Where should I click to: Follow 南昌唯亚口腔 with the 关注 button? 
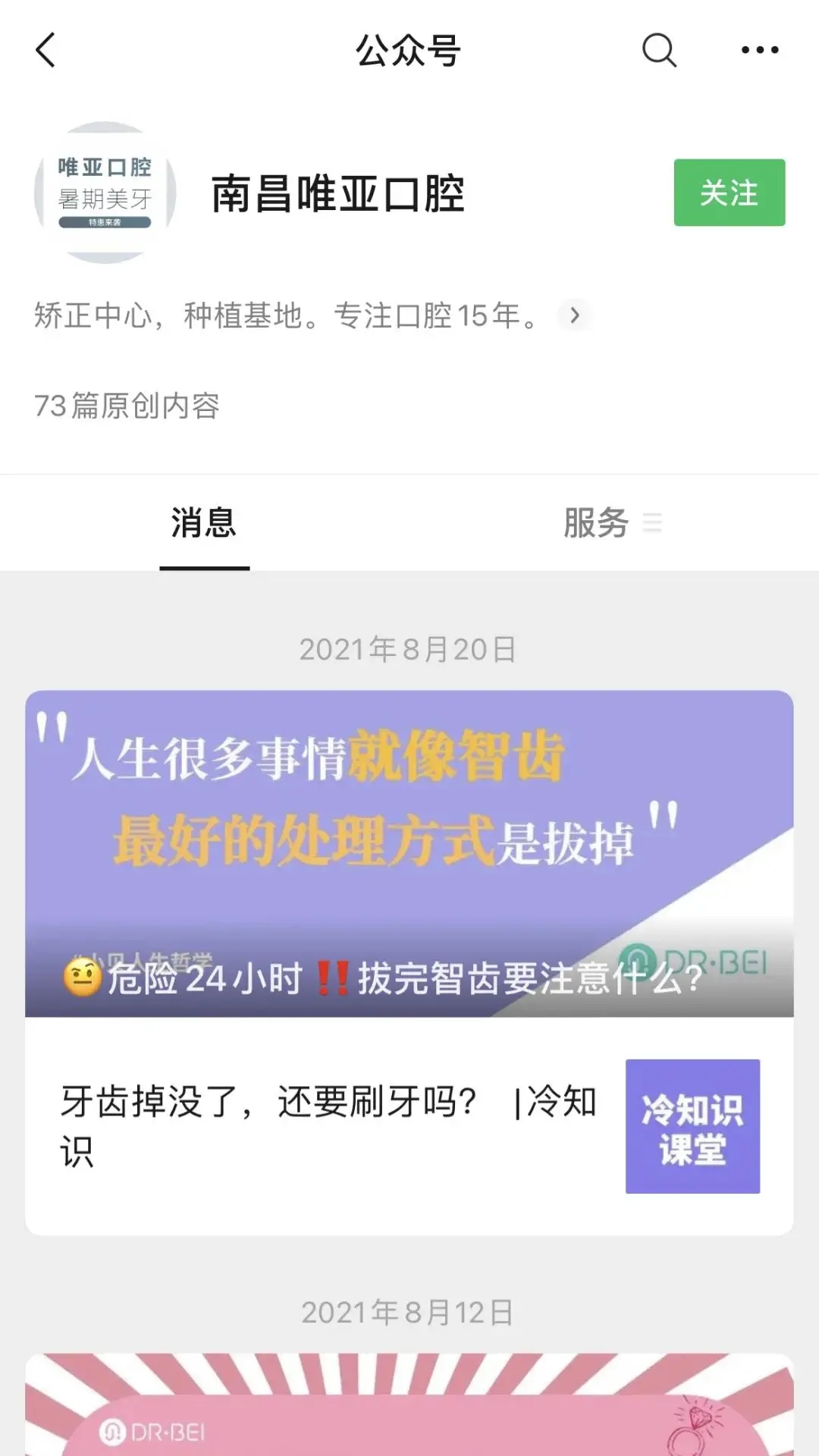tap(729, 193)
